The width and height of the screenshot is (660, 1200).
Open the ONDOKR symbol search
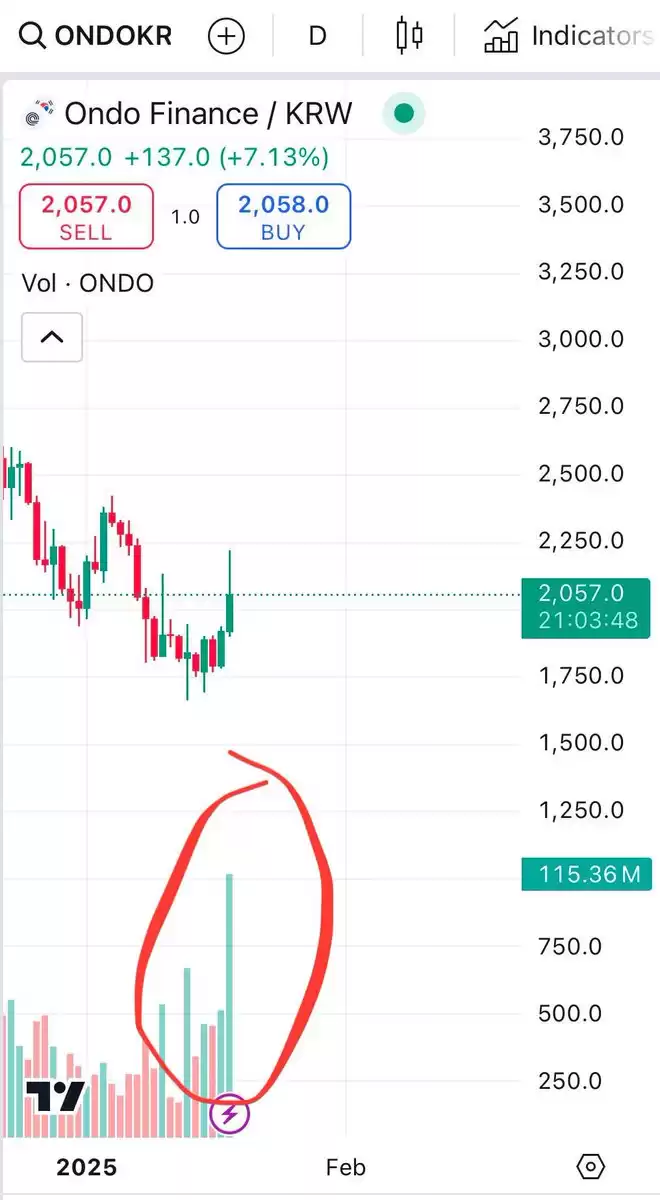[97, 36]
